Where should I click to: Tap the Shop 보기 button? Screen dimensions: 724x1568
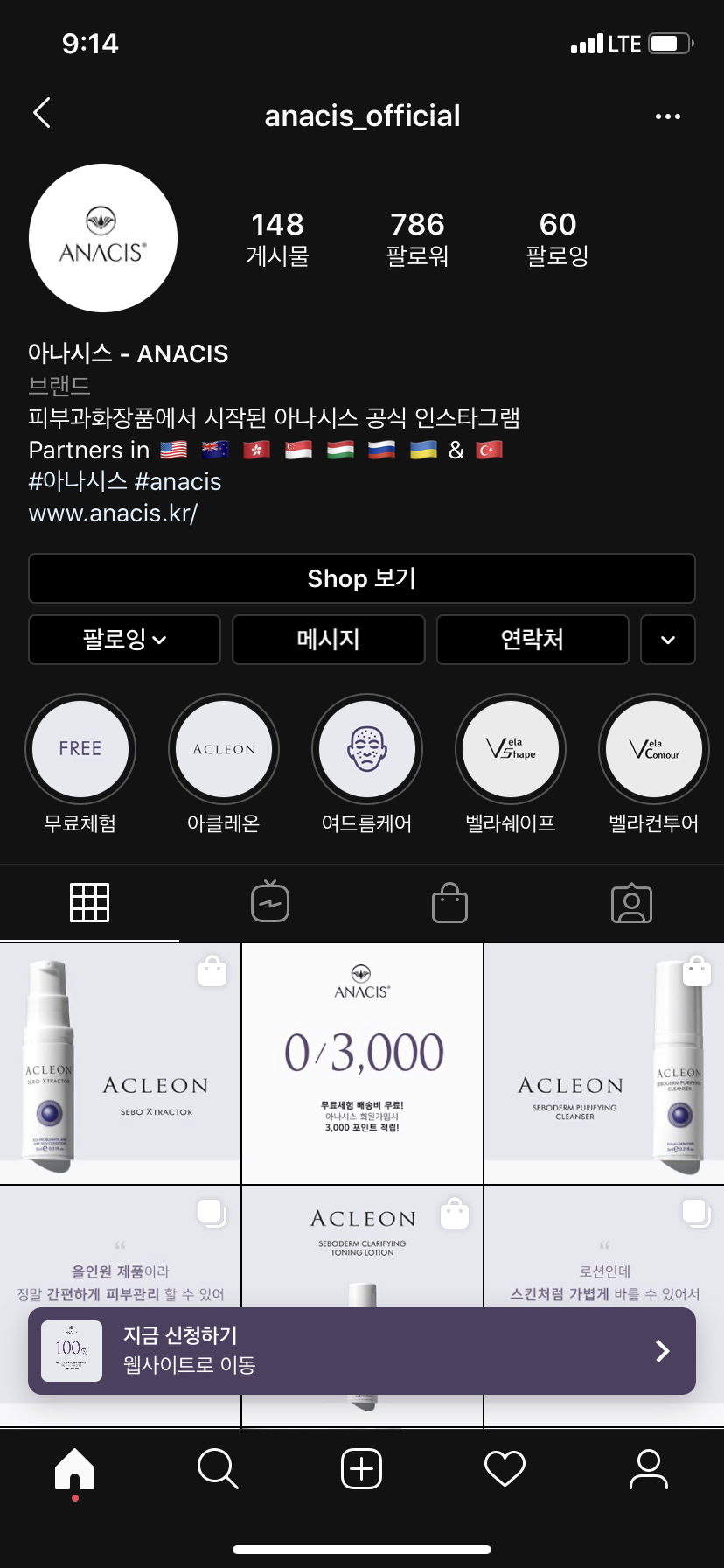pyautogui.click(x=362, y=578)
